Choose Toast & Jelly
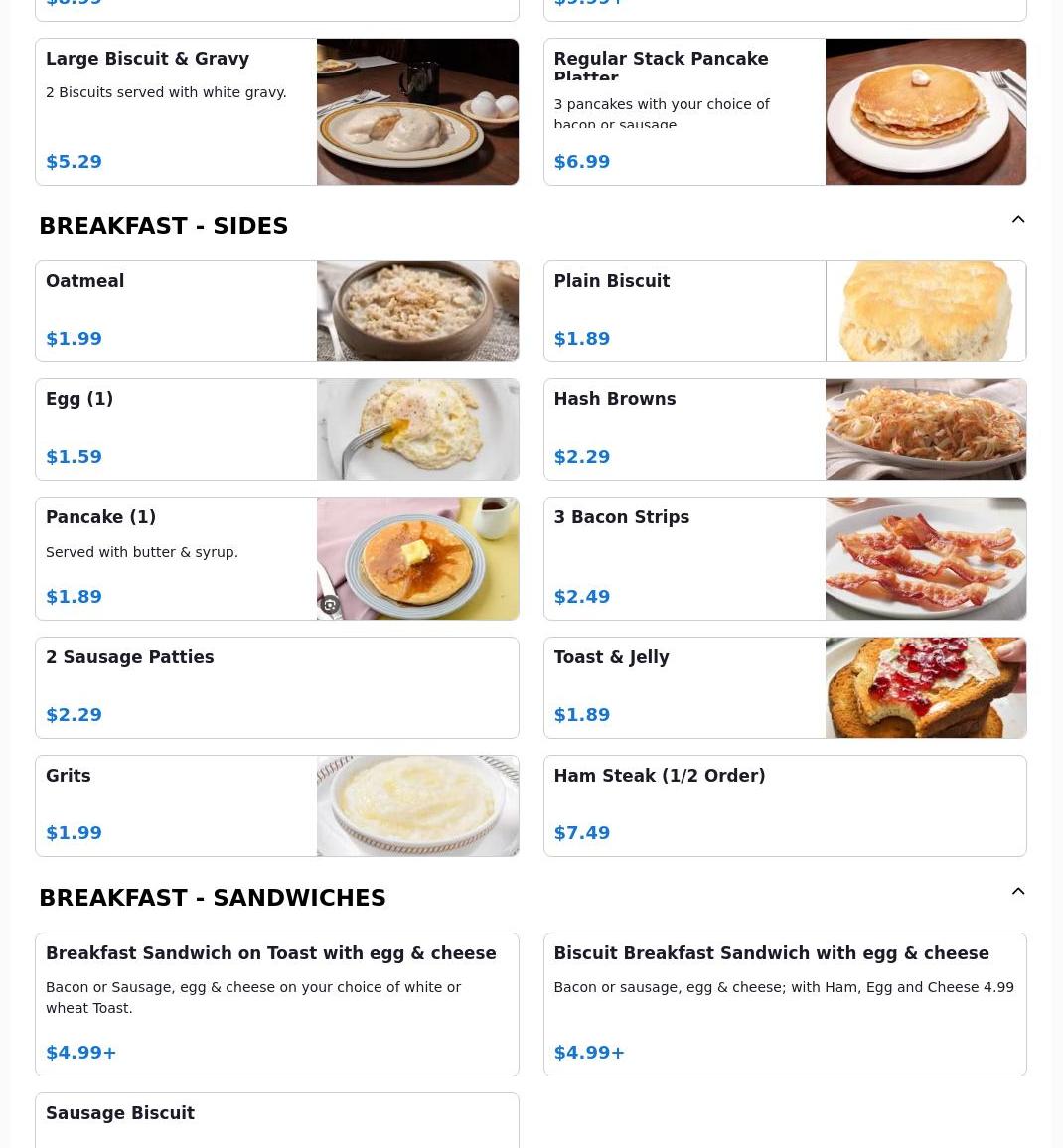Screen dimensions: 1063x1148 (785, 687)
